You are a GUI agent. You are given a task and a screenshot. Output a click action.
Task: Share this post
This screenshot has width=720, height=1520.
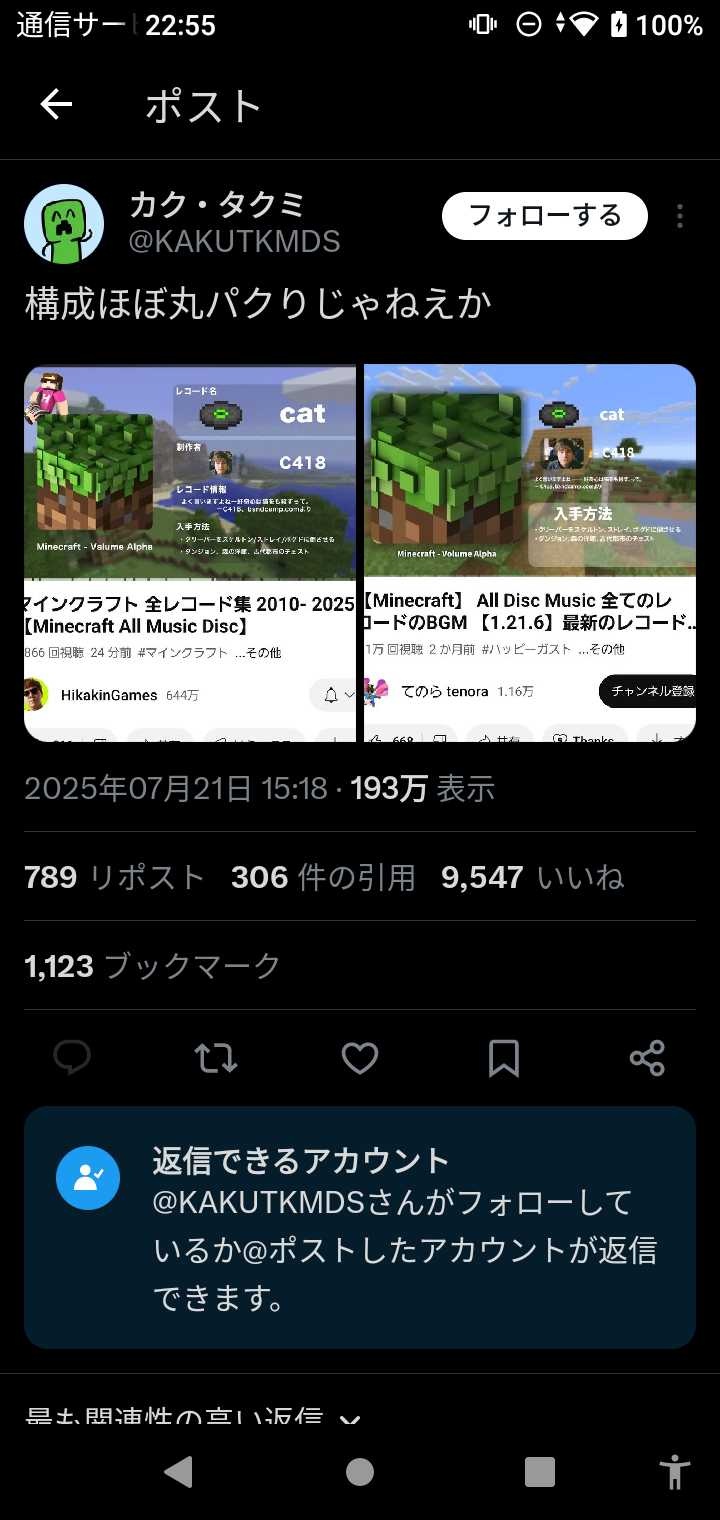click(x=647, y=1058)
